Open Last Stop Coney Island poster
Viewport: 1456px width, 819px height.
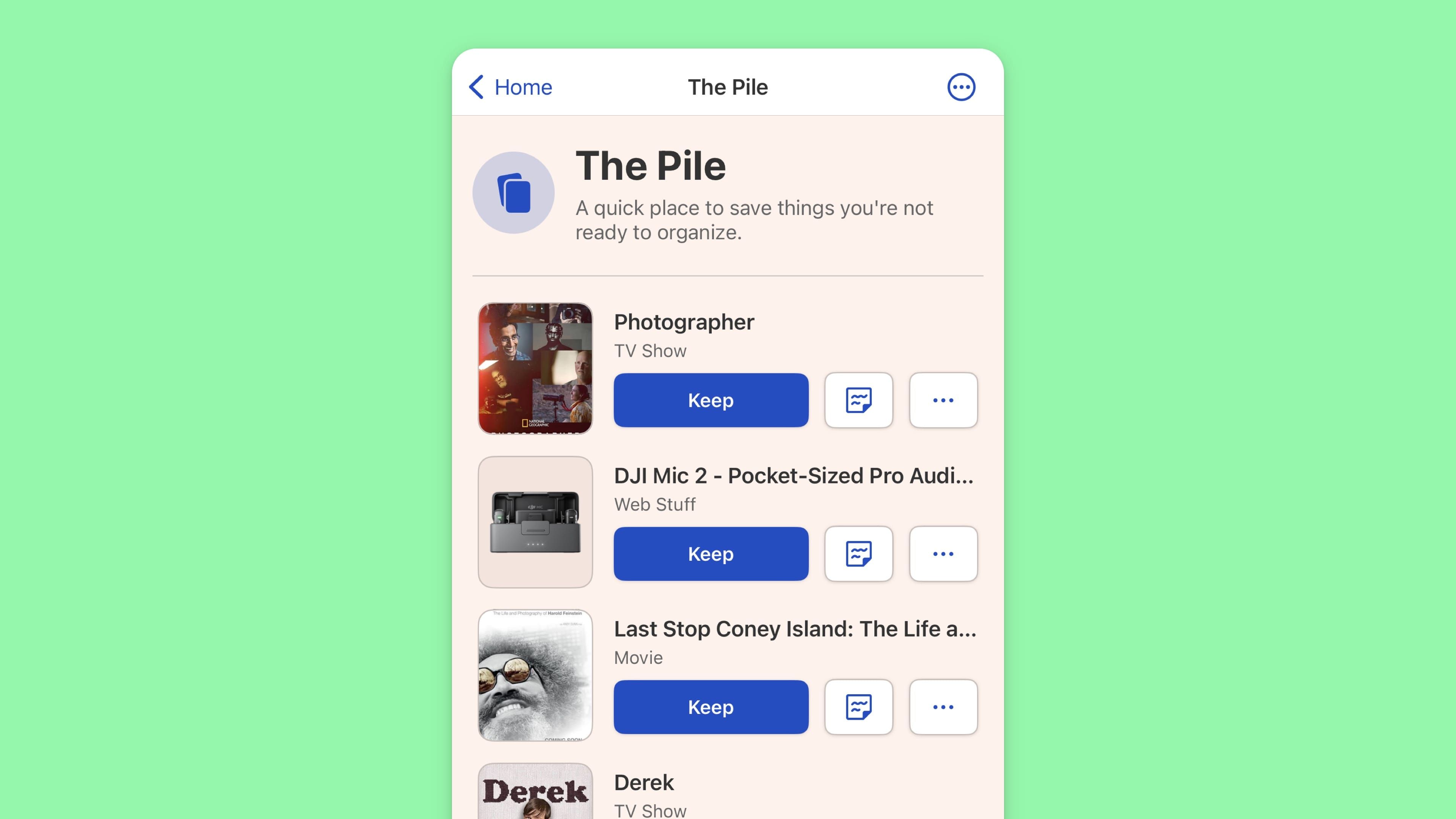point(535,675)
